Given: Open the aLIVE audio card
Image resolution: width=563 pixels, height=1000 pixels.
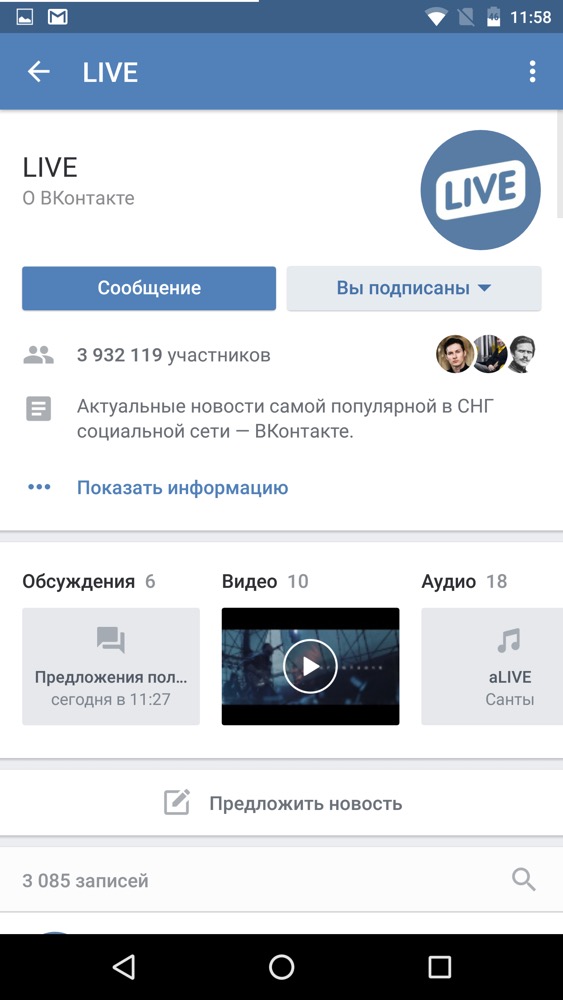Looking at the screenshot, I should [492, 666].
